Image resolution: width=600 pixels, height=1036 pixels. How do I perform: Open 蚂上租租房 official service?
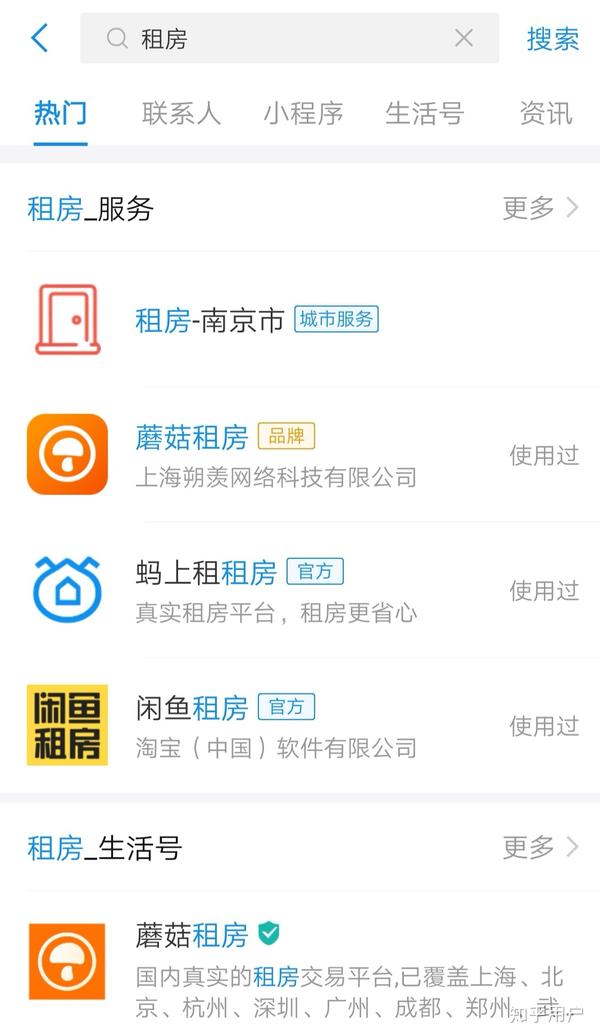click(x=300, y=590)
